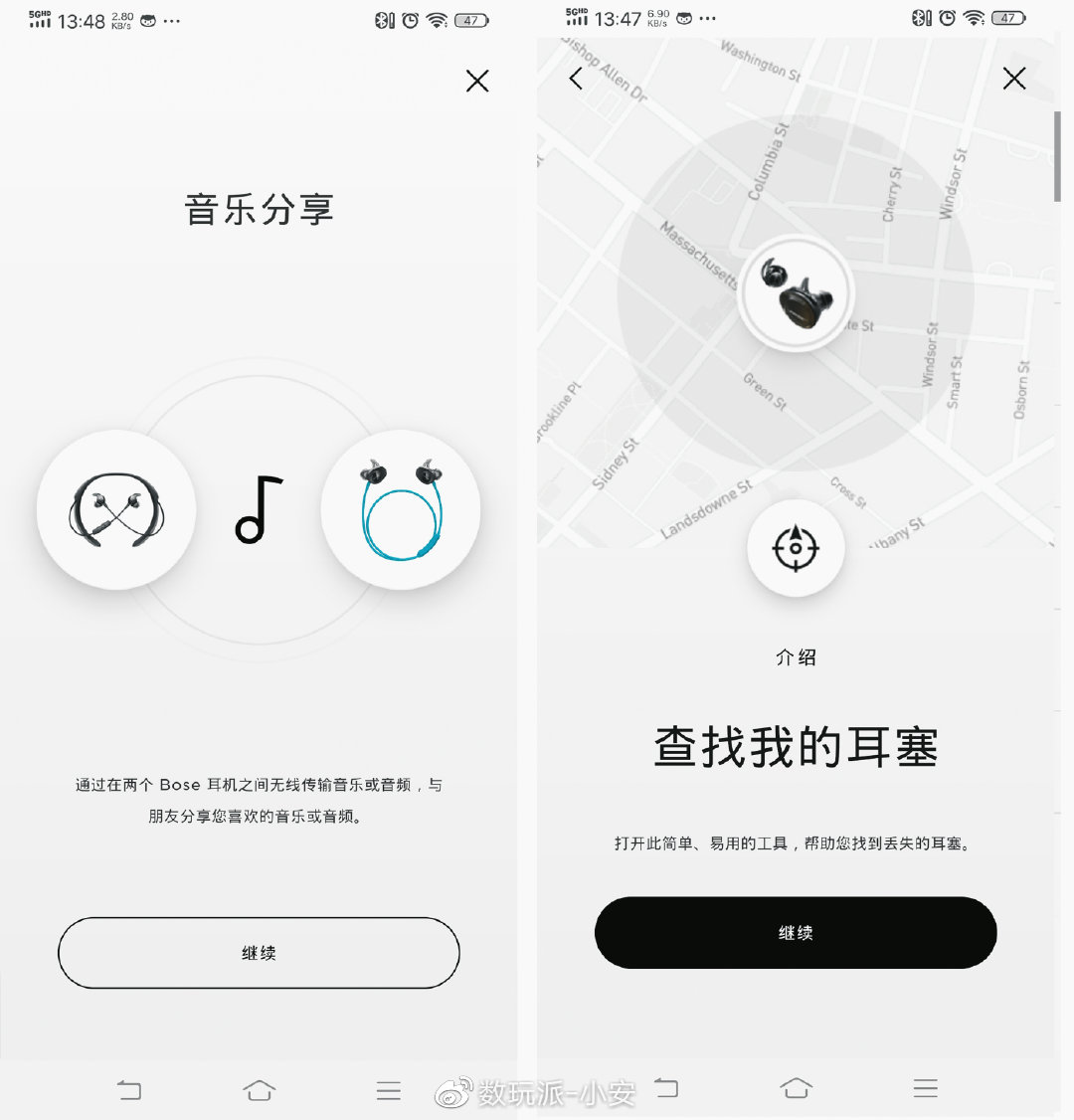Close the 音乐分享 screen with the X
This screenshot has height=1120, width=1074.
pyautogui.click(x=477, y=81)
